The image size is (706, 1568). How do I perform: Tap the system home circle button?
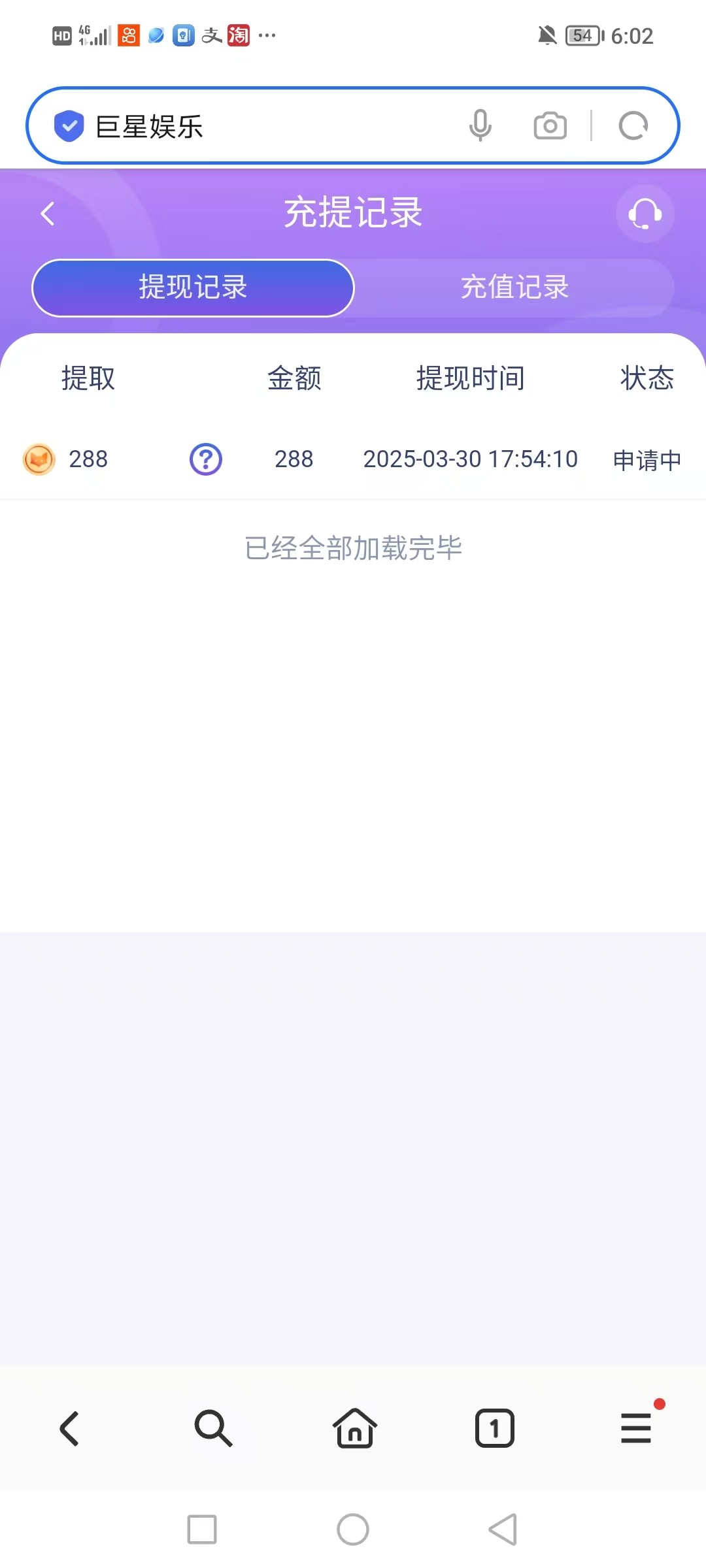pos(353,1529)
